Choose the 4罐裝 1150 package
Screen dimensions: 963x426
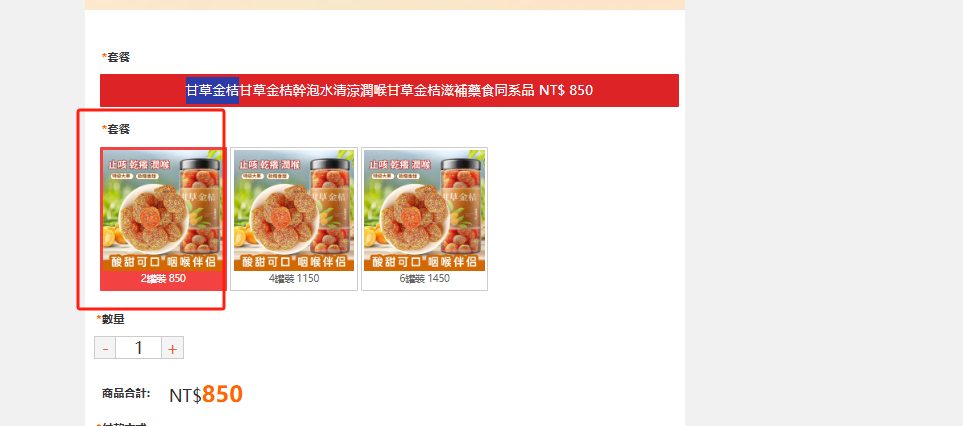click(294, 219)
